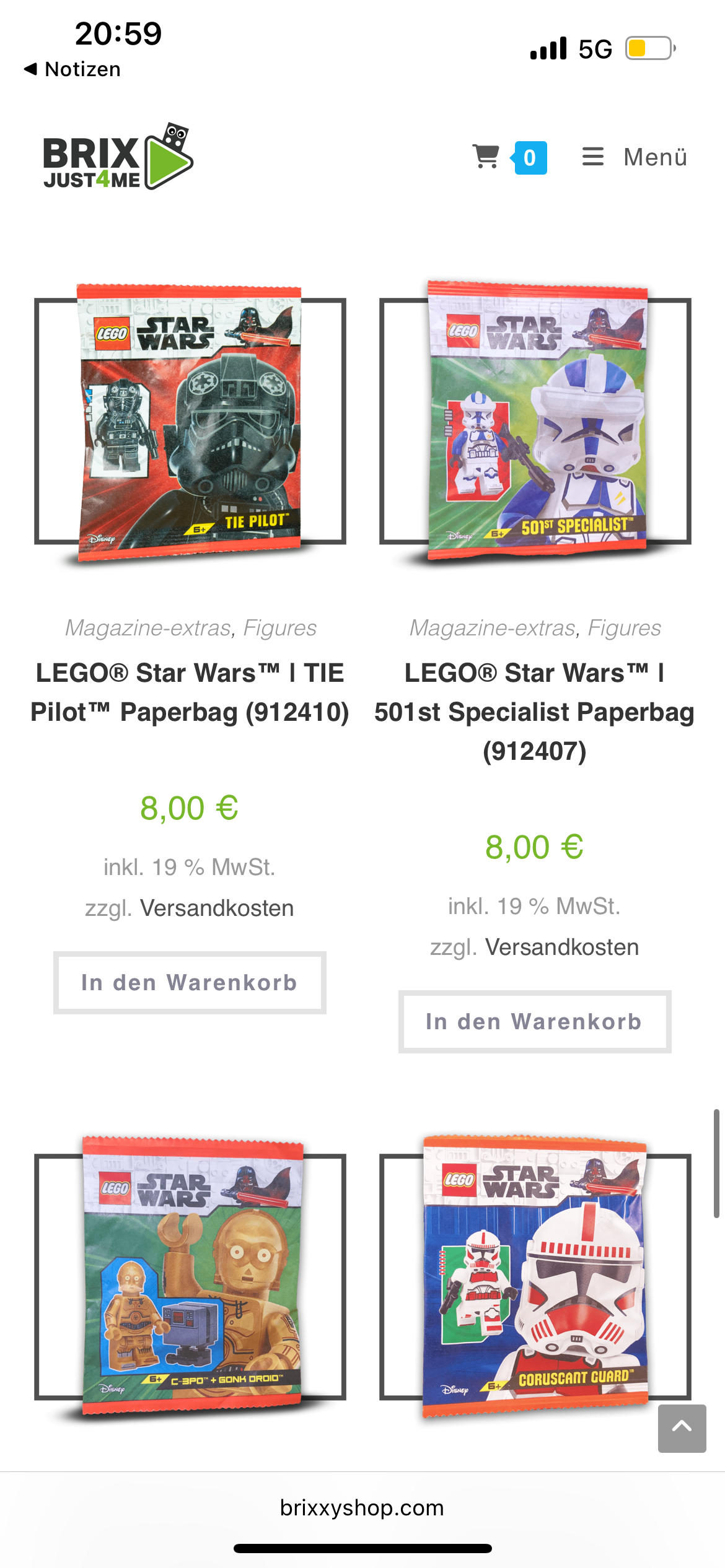
Task: Tap the brixxyshop.com address bar
Action: tap(362, 1507)
